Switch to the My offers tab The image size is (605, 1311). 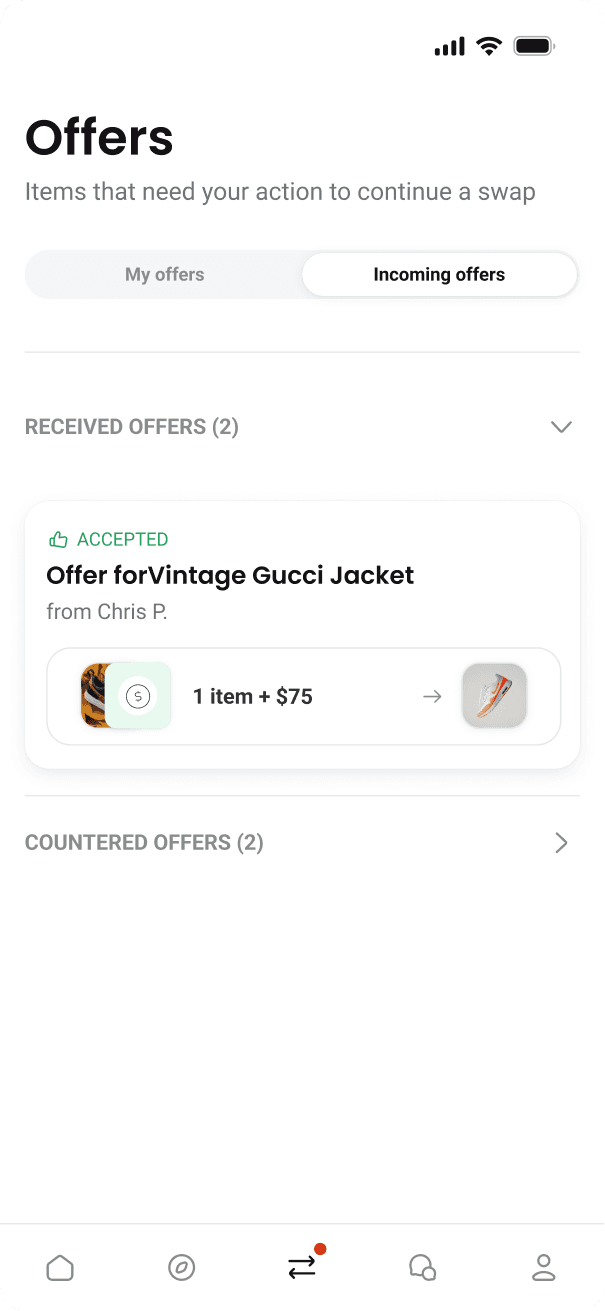coord(164,274)
